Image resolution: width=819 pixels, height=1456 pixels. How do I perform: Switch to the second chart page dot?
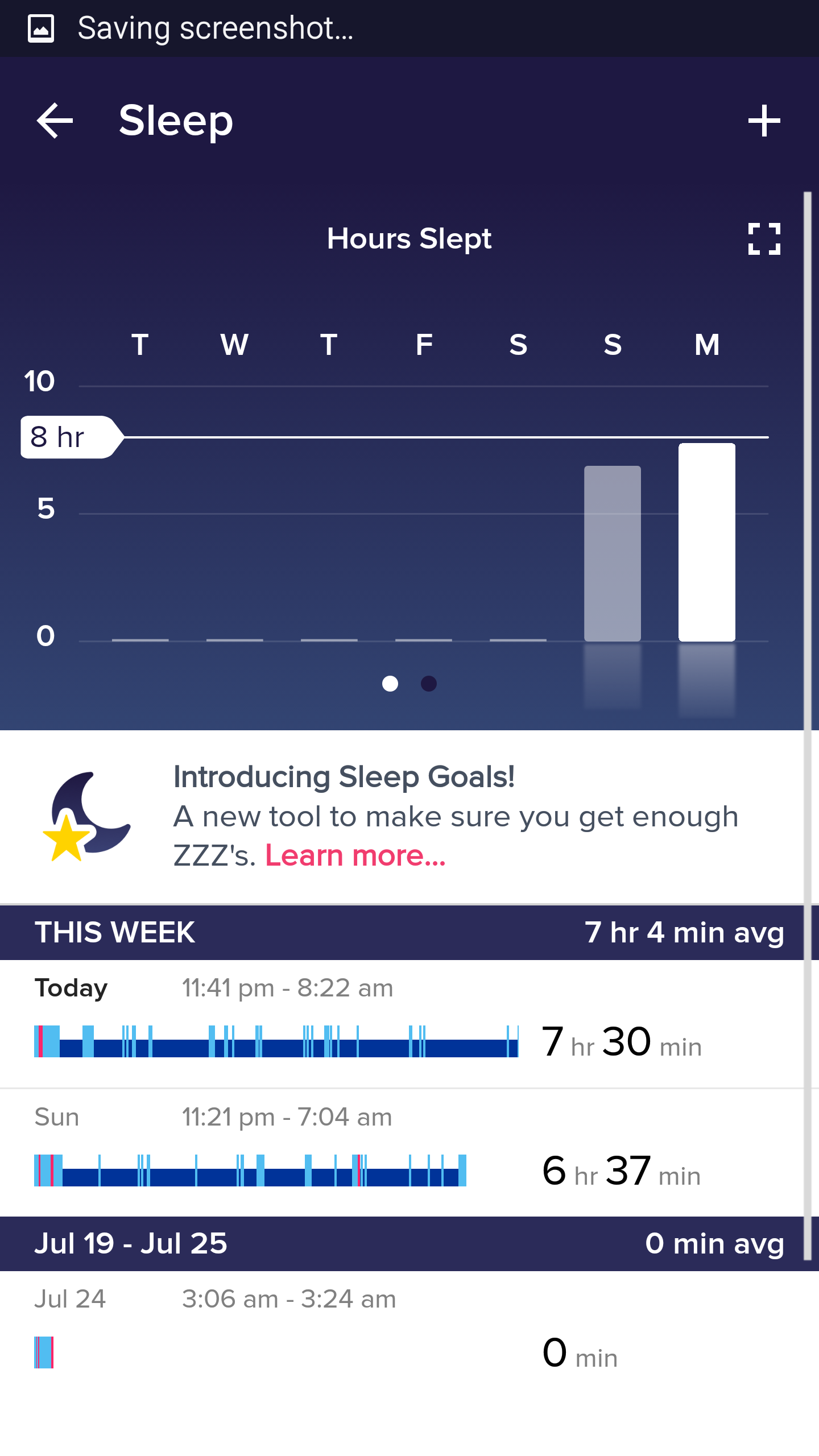[x=429, y=683]
